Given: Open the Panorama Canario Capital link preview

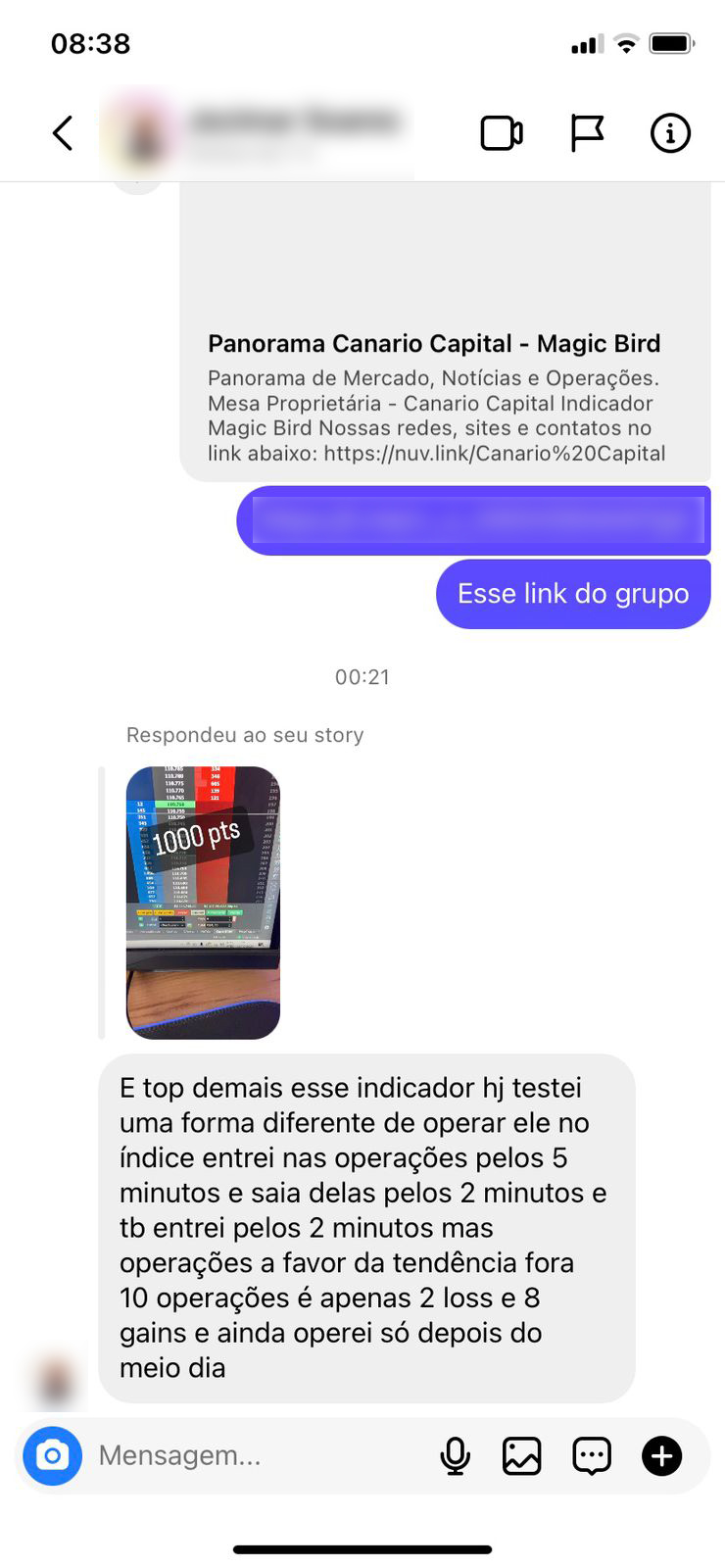Looking at the screenshot, I should click(445, 392).
